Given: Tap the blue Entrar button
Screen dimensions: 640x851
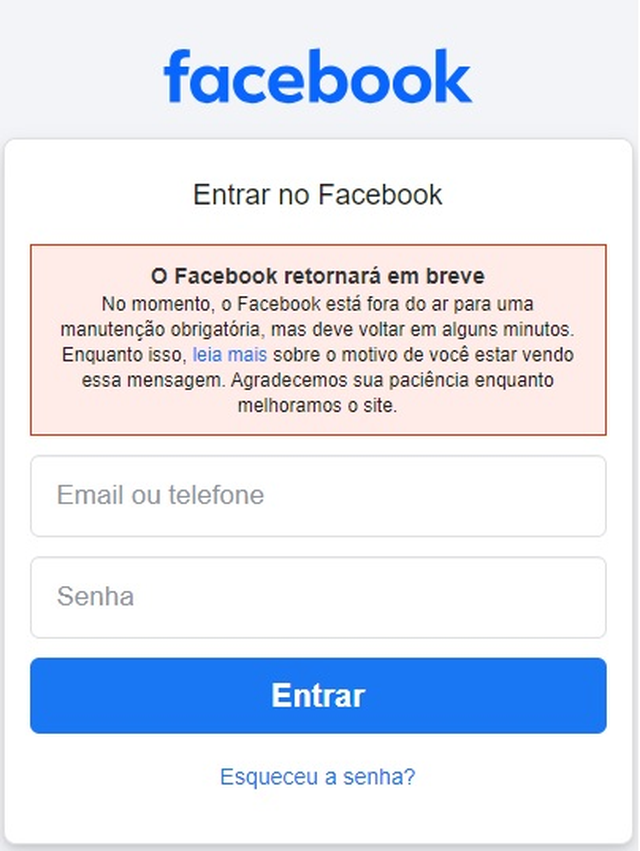Looking at the screenshot, I should click(x=318, y=696).
